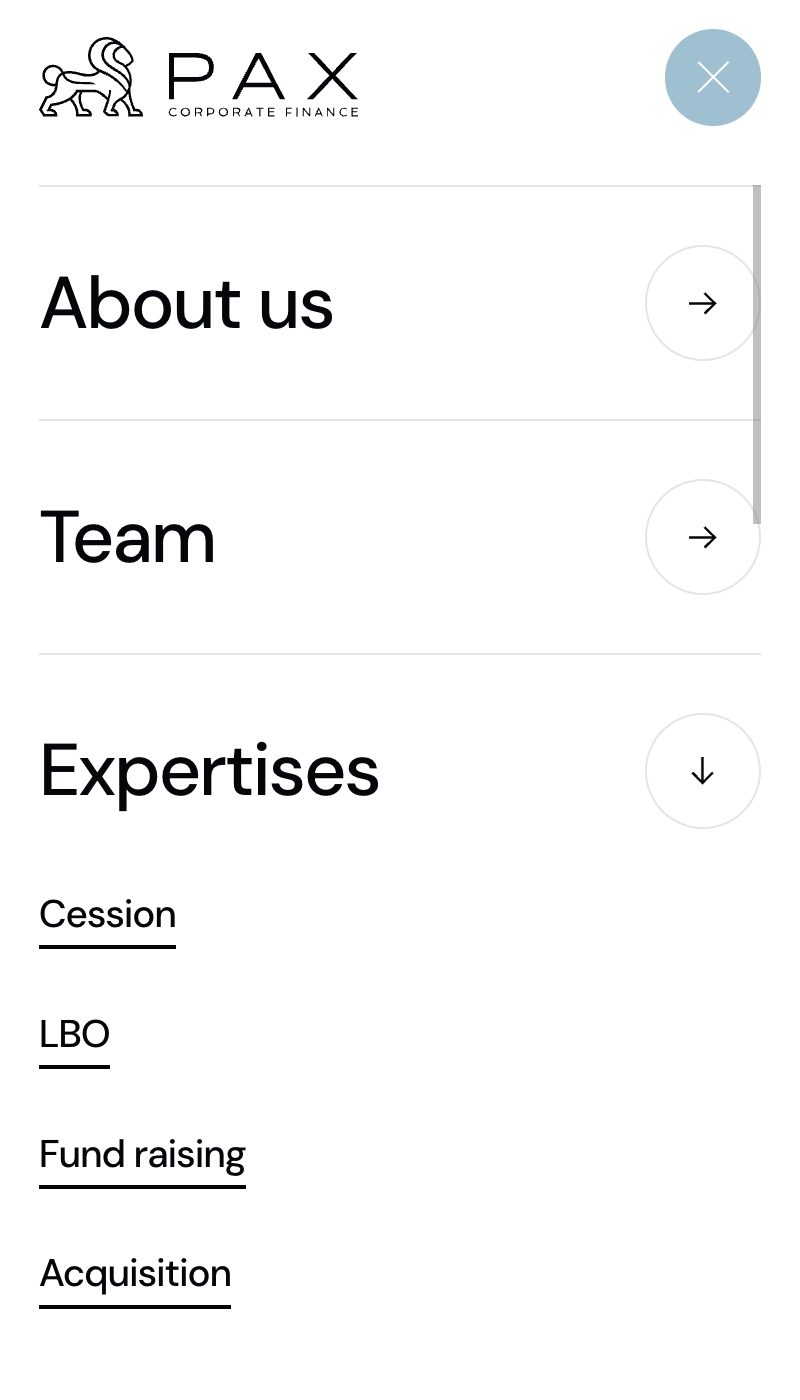Close the navigation menu
Screen dimensions: 800x1400
pyautogui.click(x=712, y=77)
